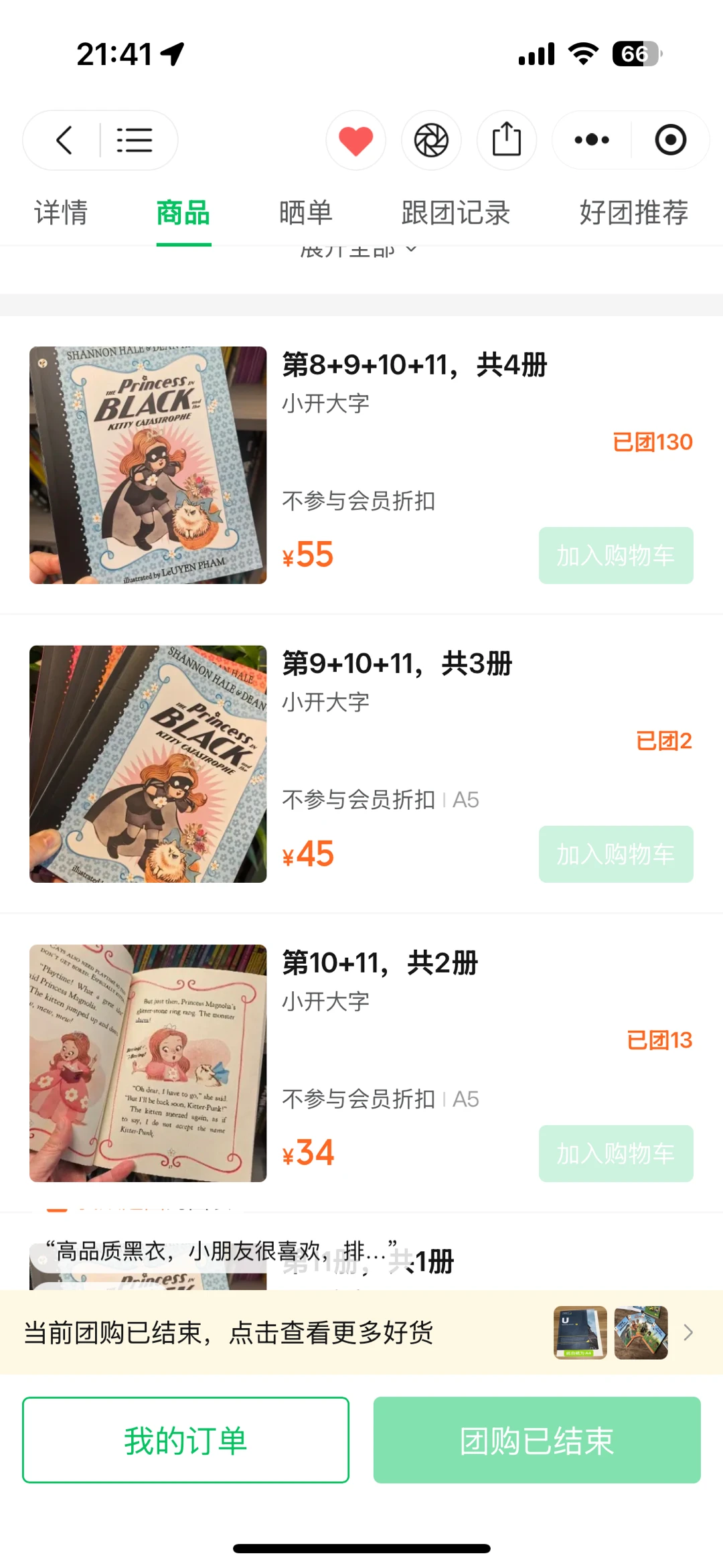Switch to the 晒单 tab
This screenshot has height=1568, width=723.
305,213
